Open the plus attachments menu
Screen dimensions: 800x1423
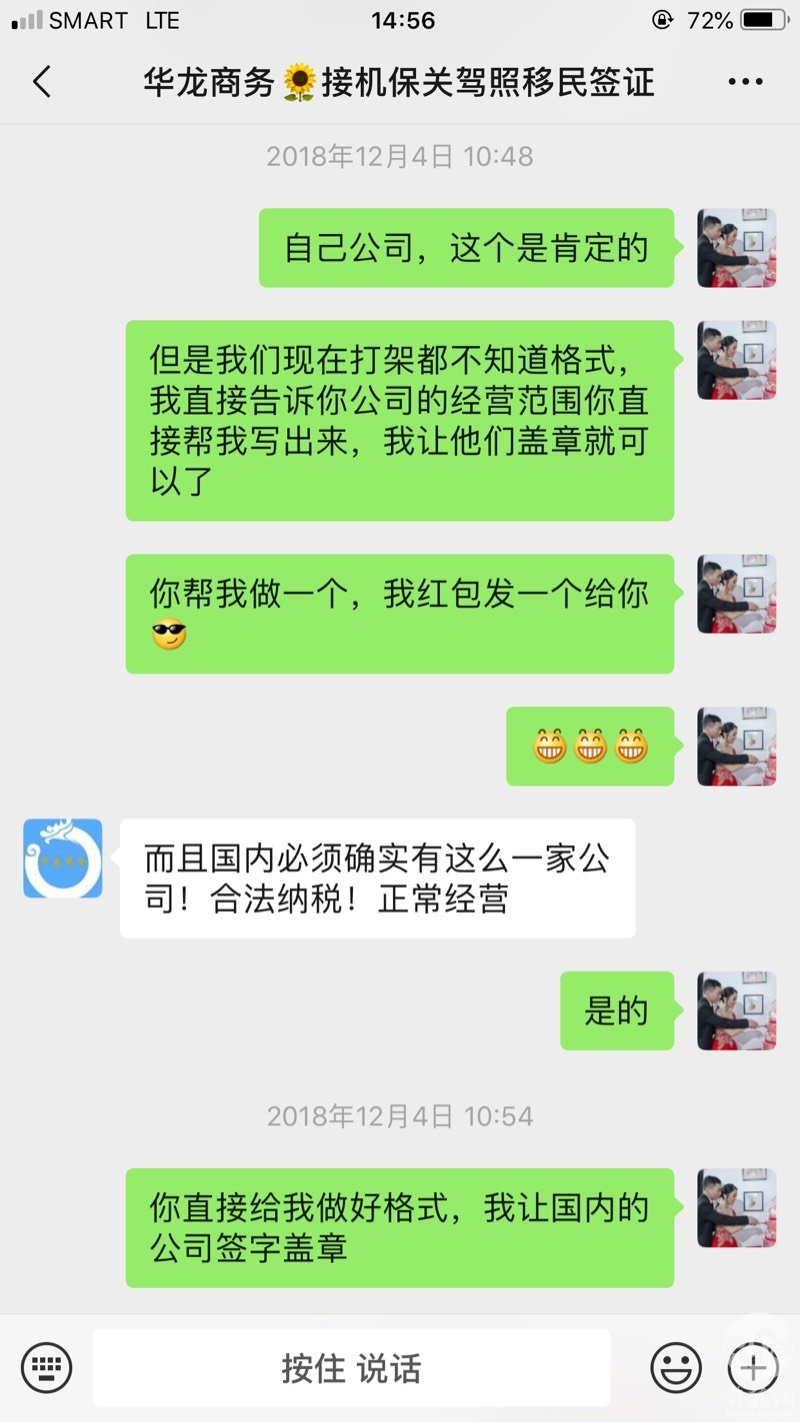click(753, 1367)
